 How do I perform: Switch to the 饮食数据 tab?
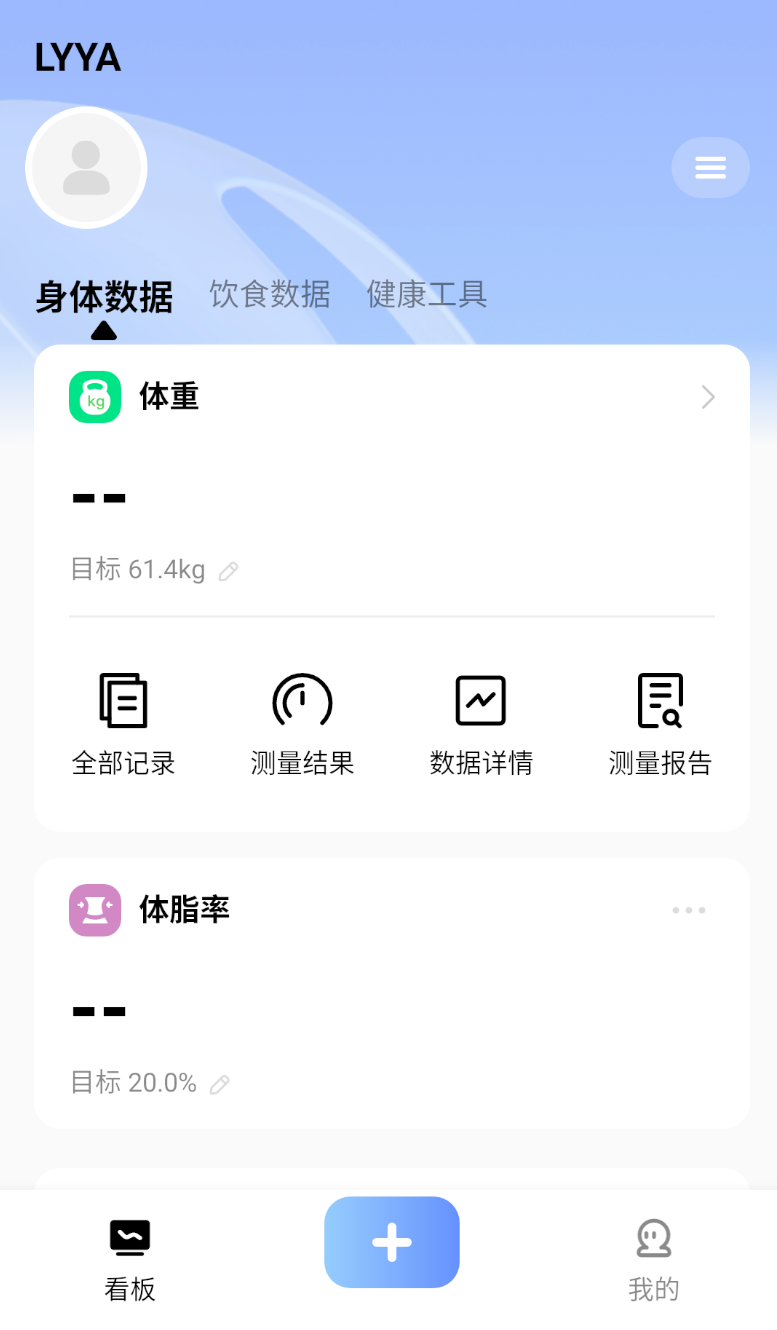pos(270,294)
